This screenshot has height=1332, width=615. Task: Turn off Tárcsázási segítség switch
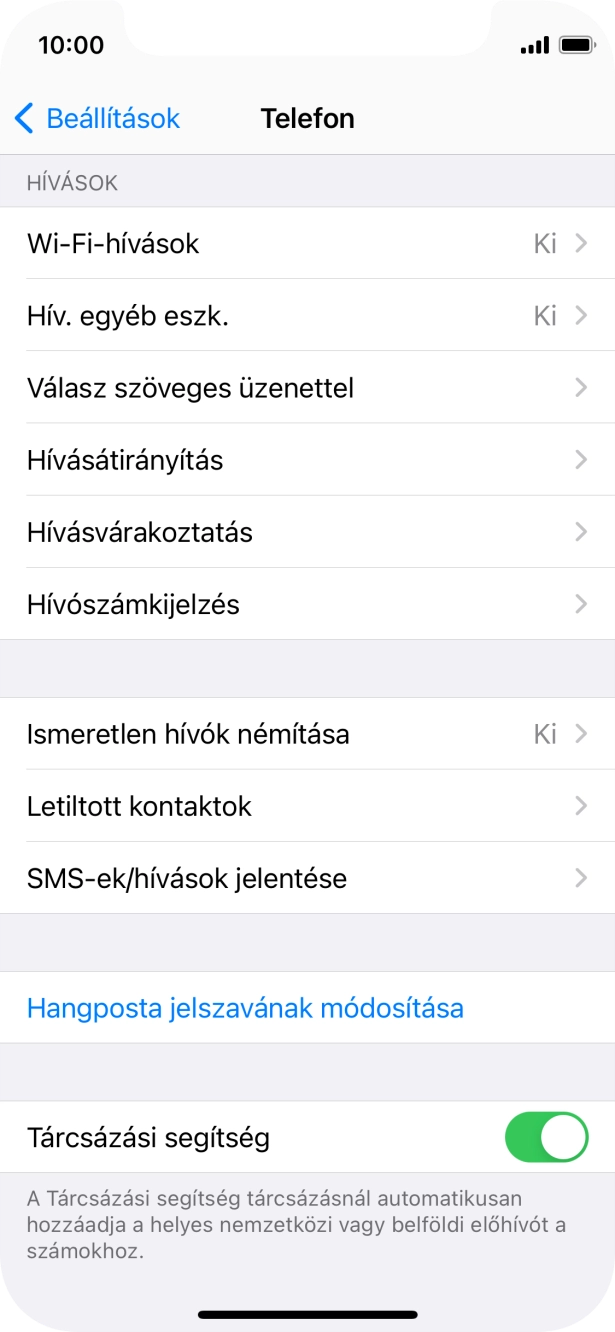coord(546,1137)
